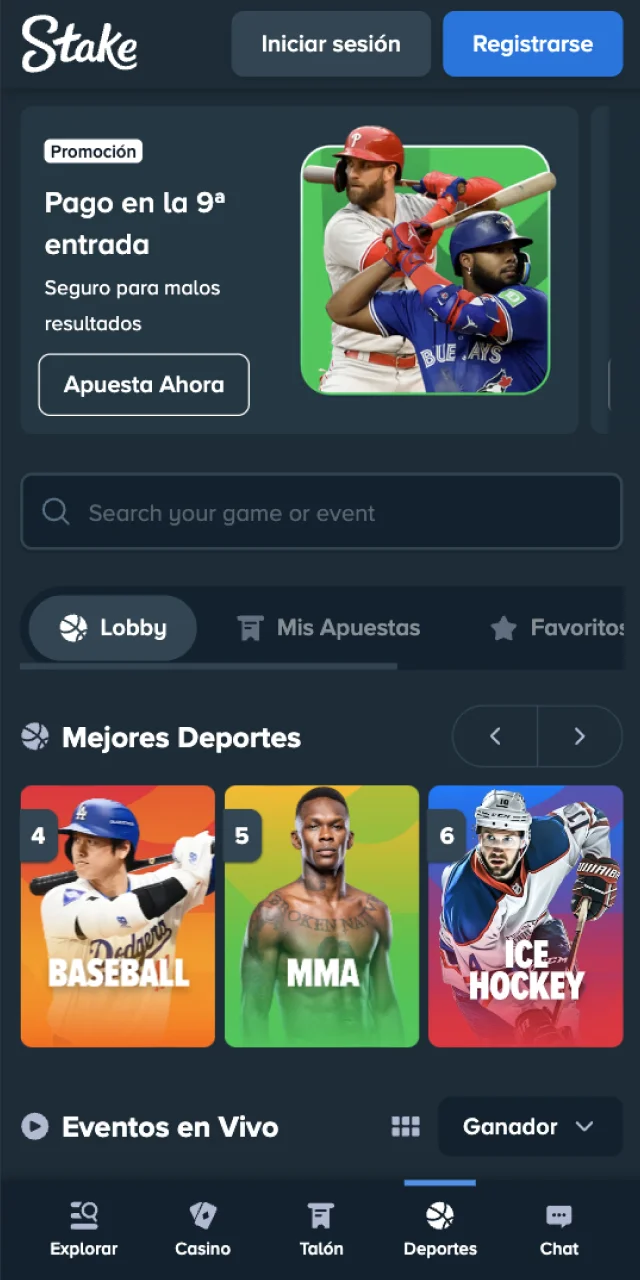
Task: Show previous sports in Mejores Deportes
Action: (x=495, y=737)
